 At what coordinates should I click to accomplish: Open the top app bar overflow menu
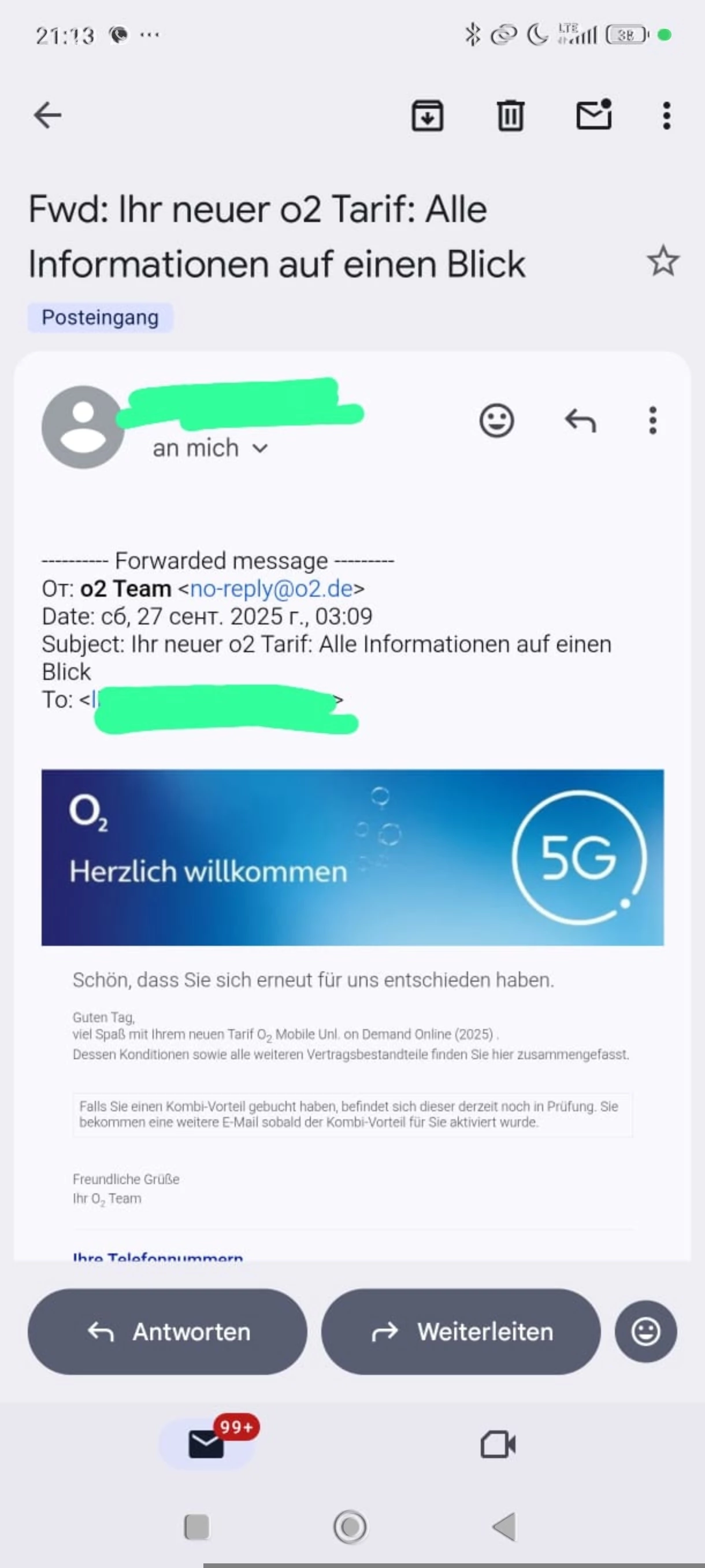(667, 115)
